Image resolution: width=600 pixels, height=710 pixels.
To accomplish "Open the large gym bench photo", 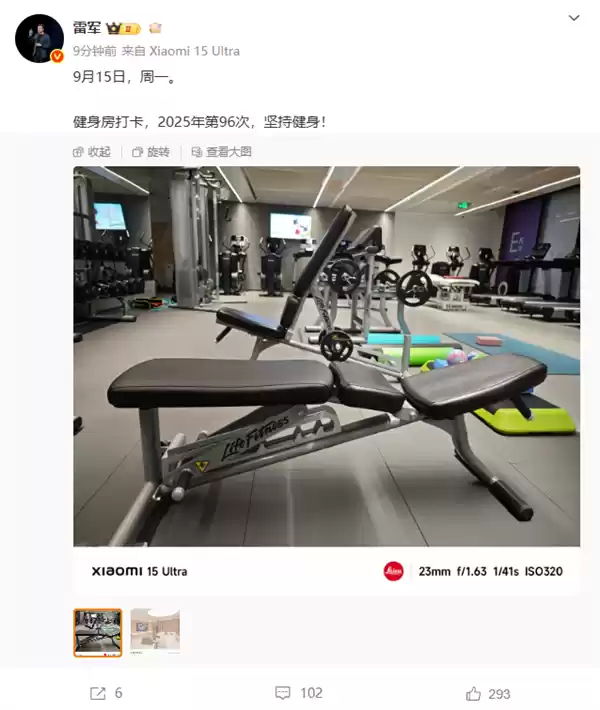I will [x=326, y=356].
